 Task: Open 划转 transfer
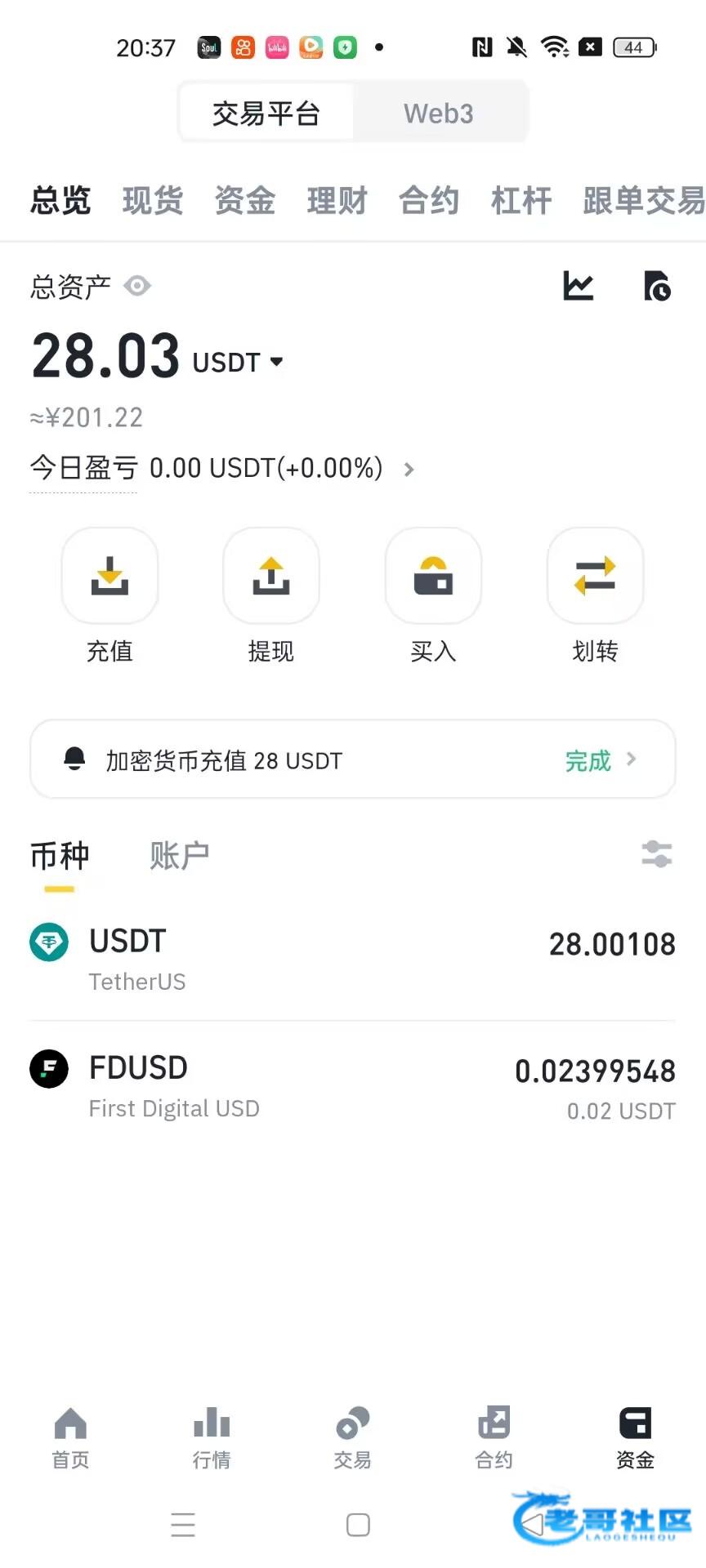(595, 595)
